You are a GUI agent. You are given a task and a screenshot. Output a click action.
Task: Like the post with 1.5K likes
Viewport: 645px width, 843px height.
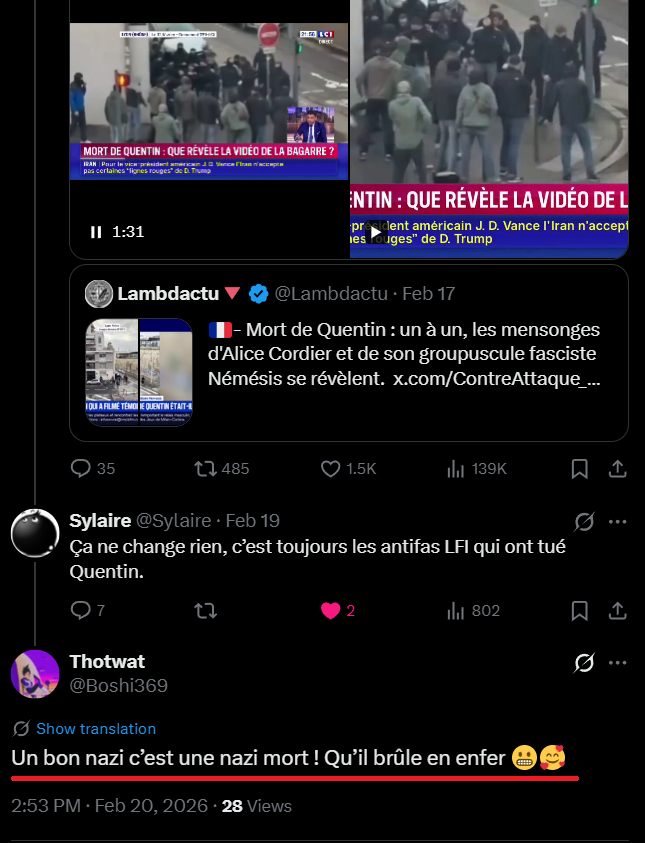[331, 468]
